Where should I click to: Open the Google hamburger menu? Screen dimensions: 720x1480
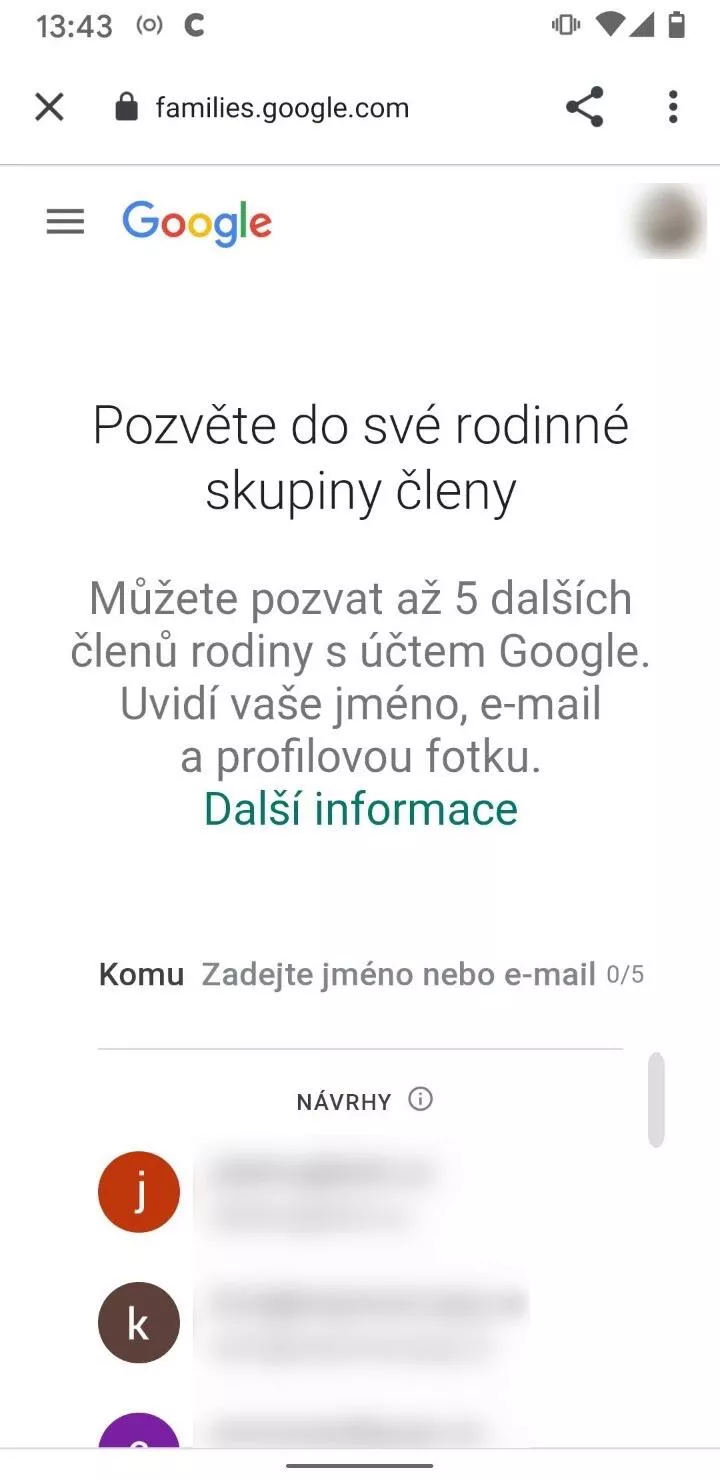66,222
